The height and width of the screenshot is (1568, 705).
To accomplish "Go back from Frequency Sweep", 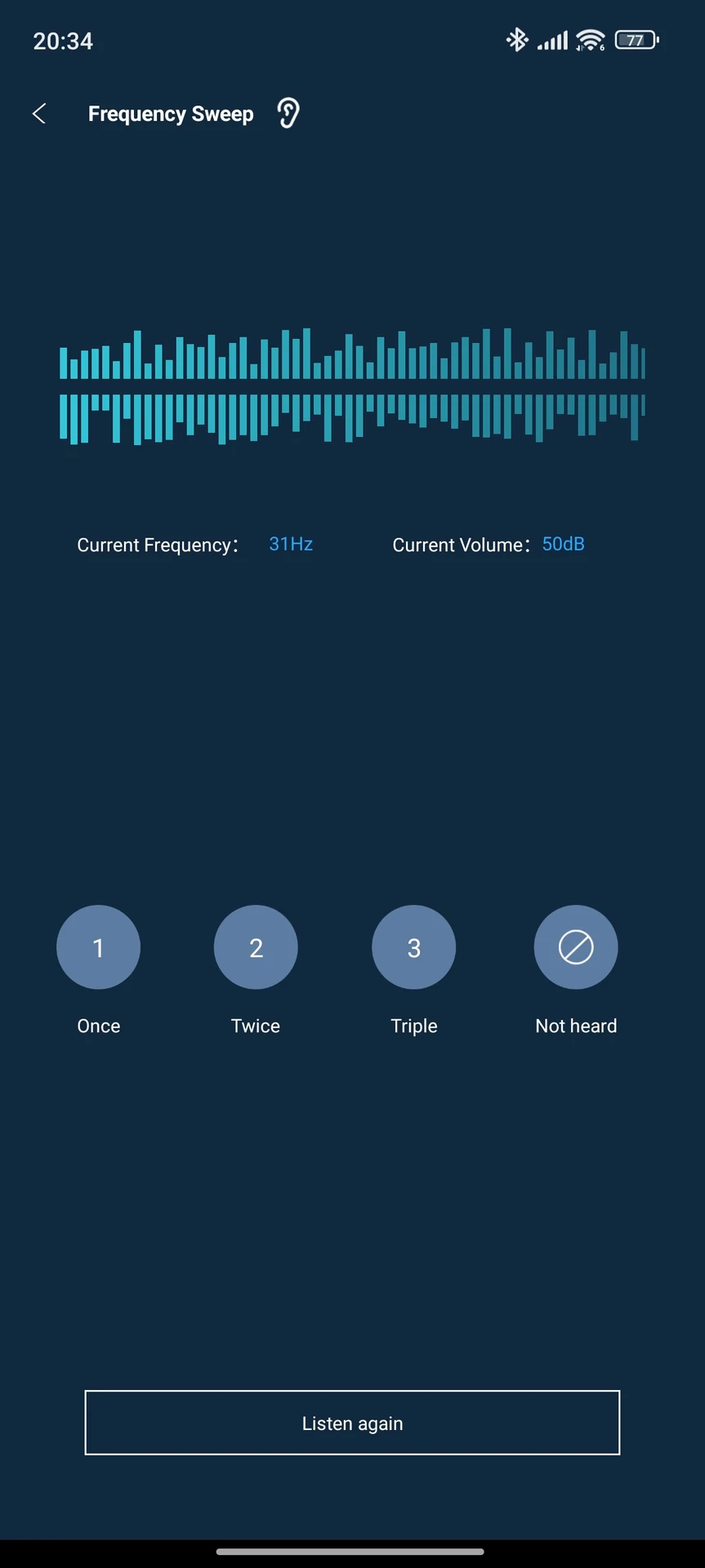I will pos(38,114).
